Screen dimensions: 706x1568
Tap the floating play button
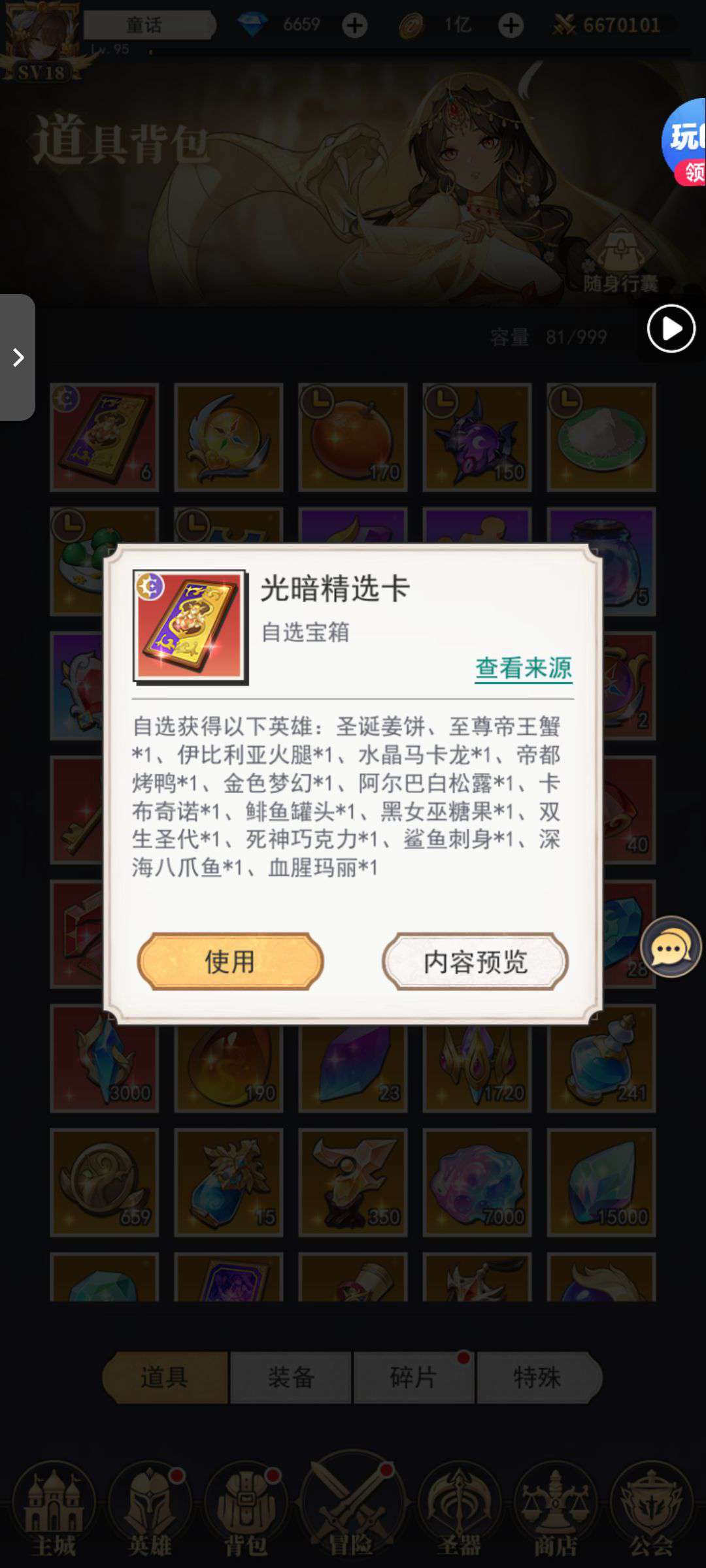(671, 329)
